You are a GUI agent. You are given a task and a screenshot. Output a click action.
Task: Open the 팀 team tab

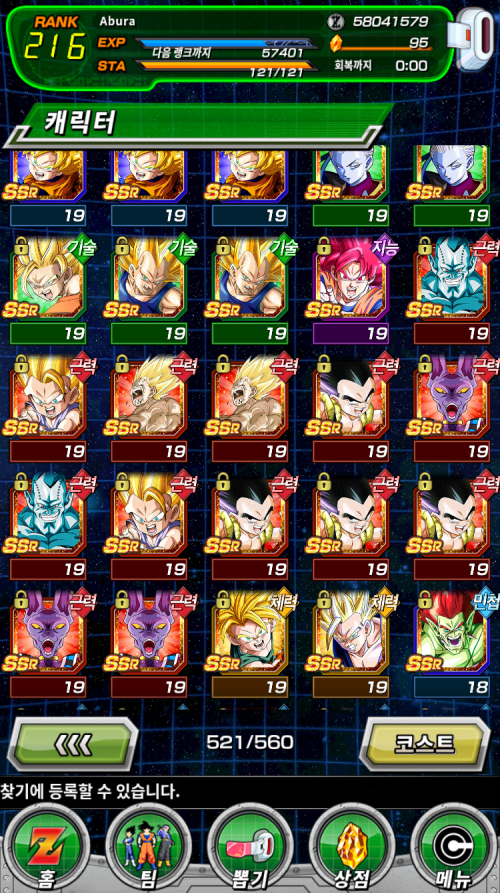[148, 850]
